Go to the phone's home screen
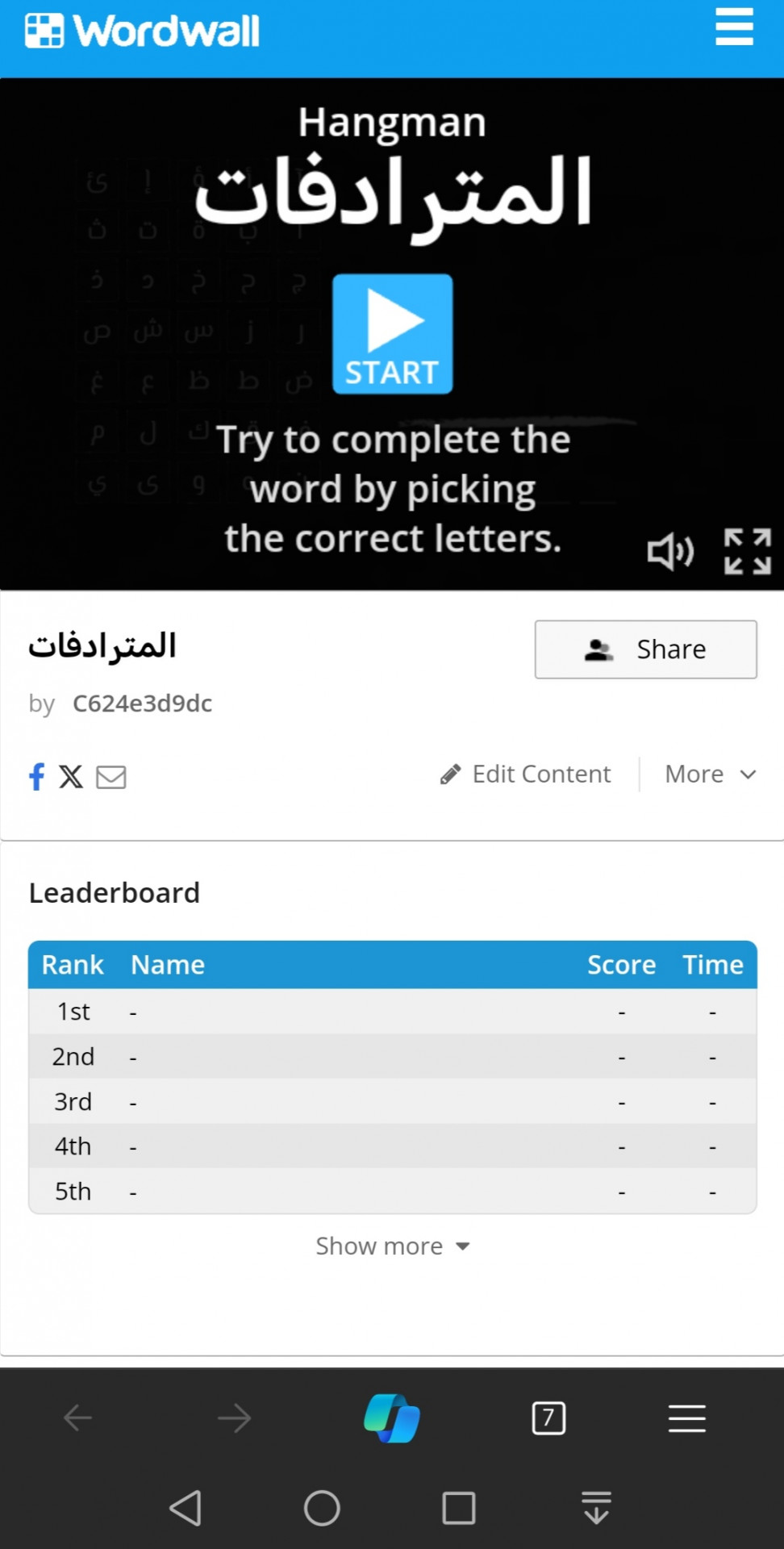This screenshot has width=784, height=1549. (322, 1508)
